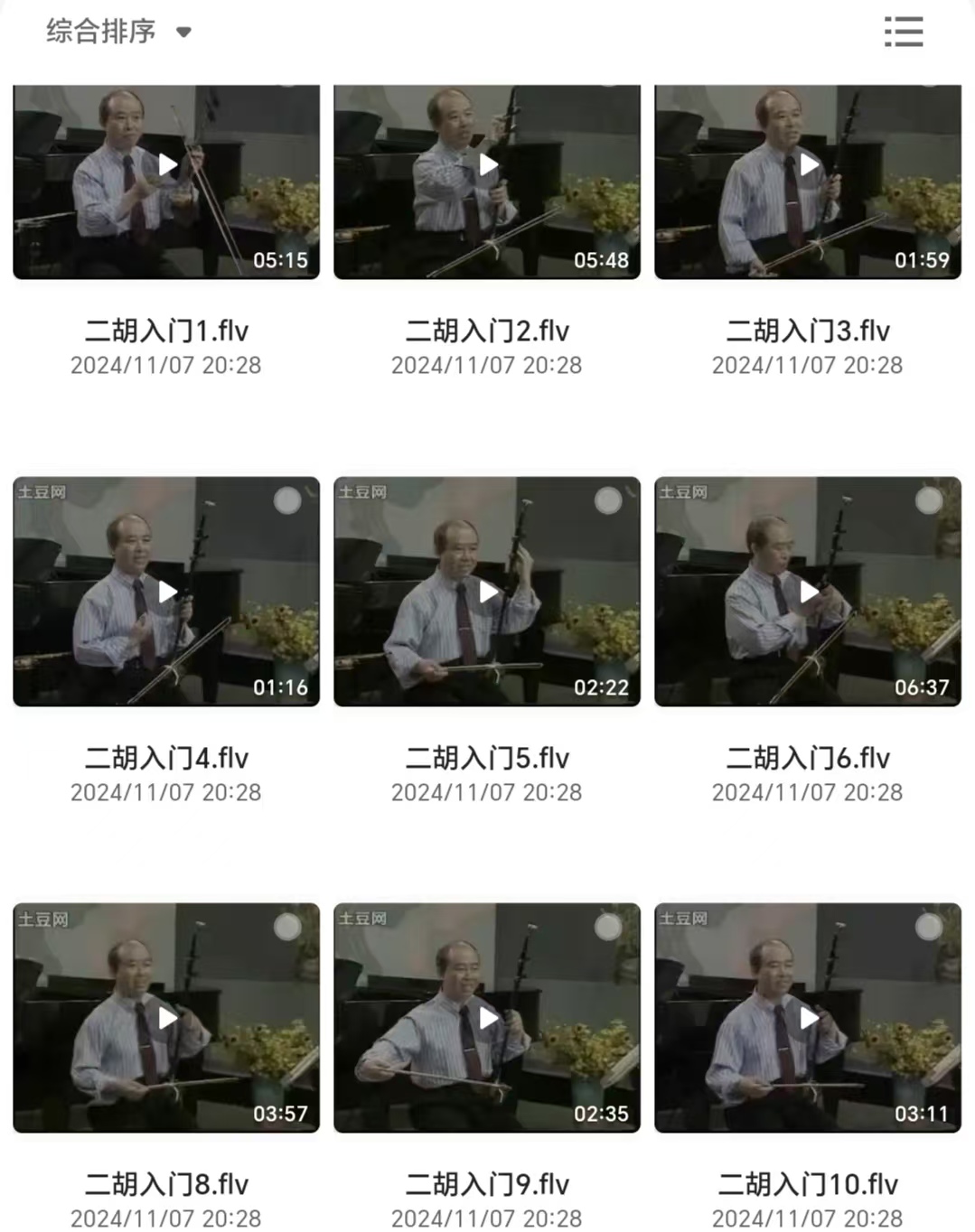Image resolution: width=975 pixels, height=1232 pixels.
Task: Select the circle checkbox on 二胡入门5.flv
Action: [608, 500]
